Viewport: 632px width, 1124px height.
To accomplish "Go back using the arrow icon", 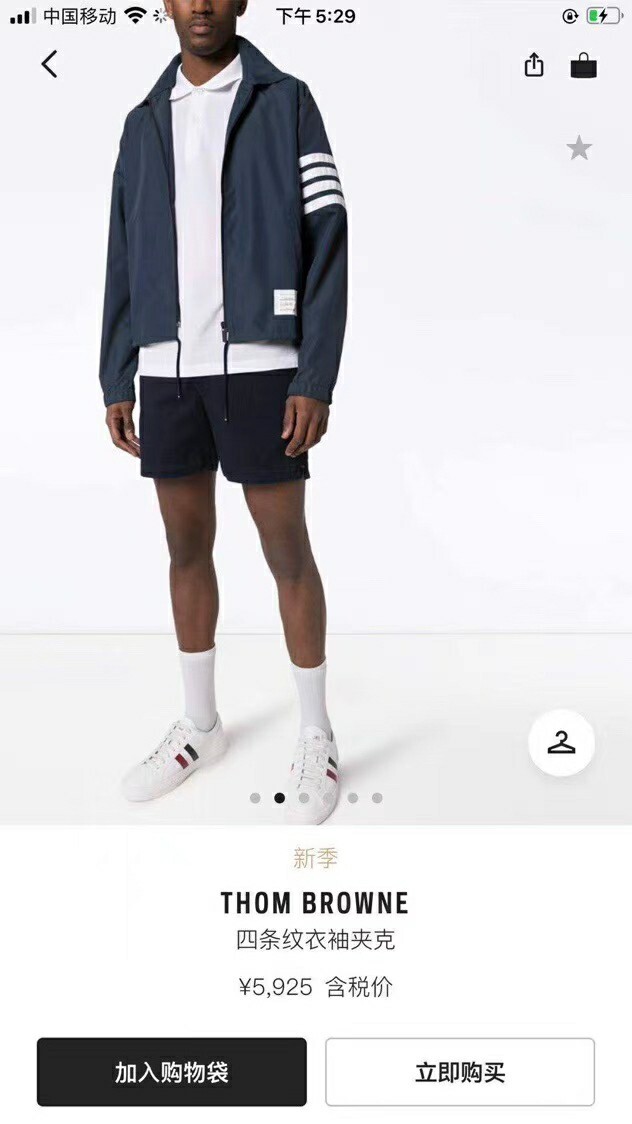I will pos(49,64).
